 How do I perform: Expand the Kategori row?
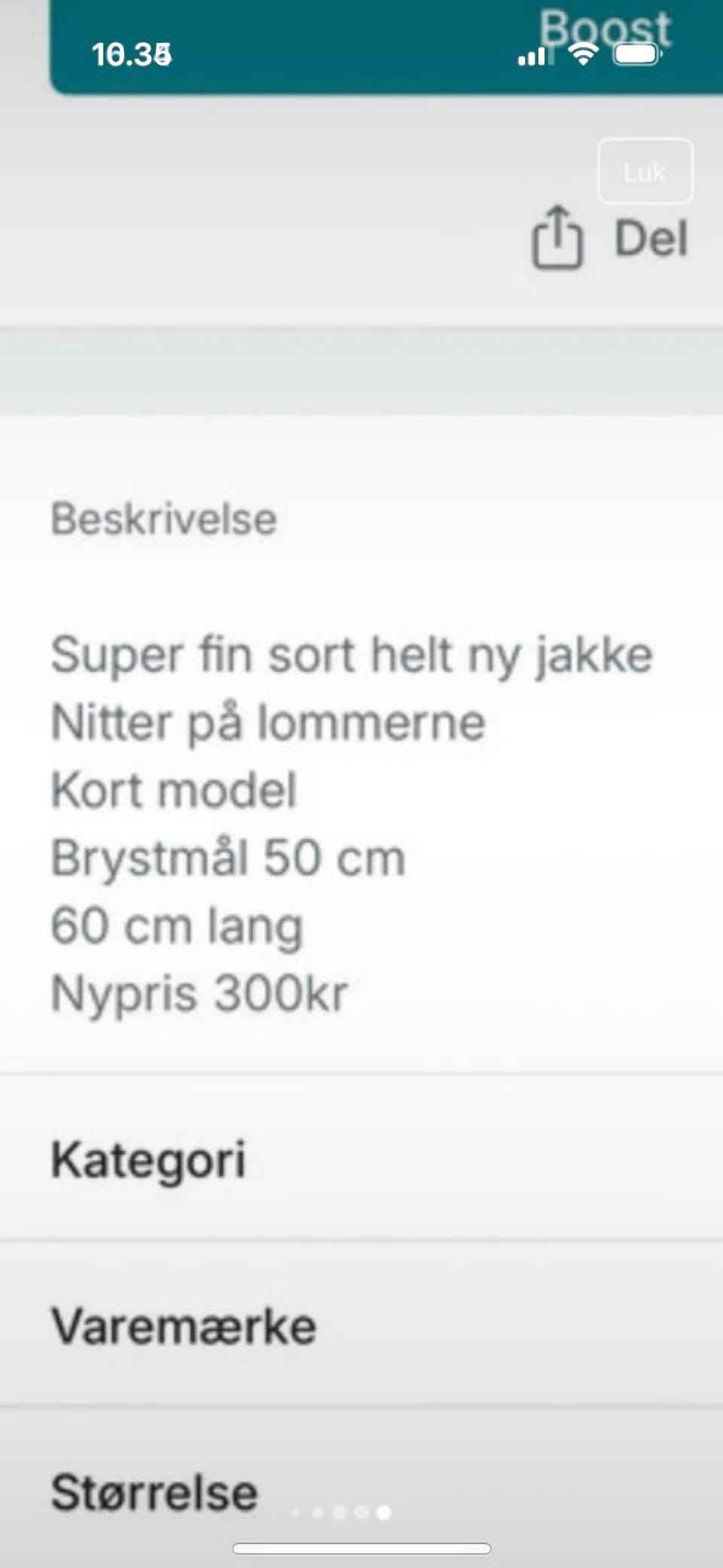[148, 1160]
